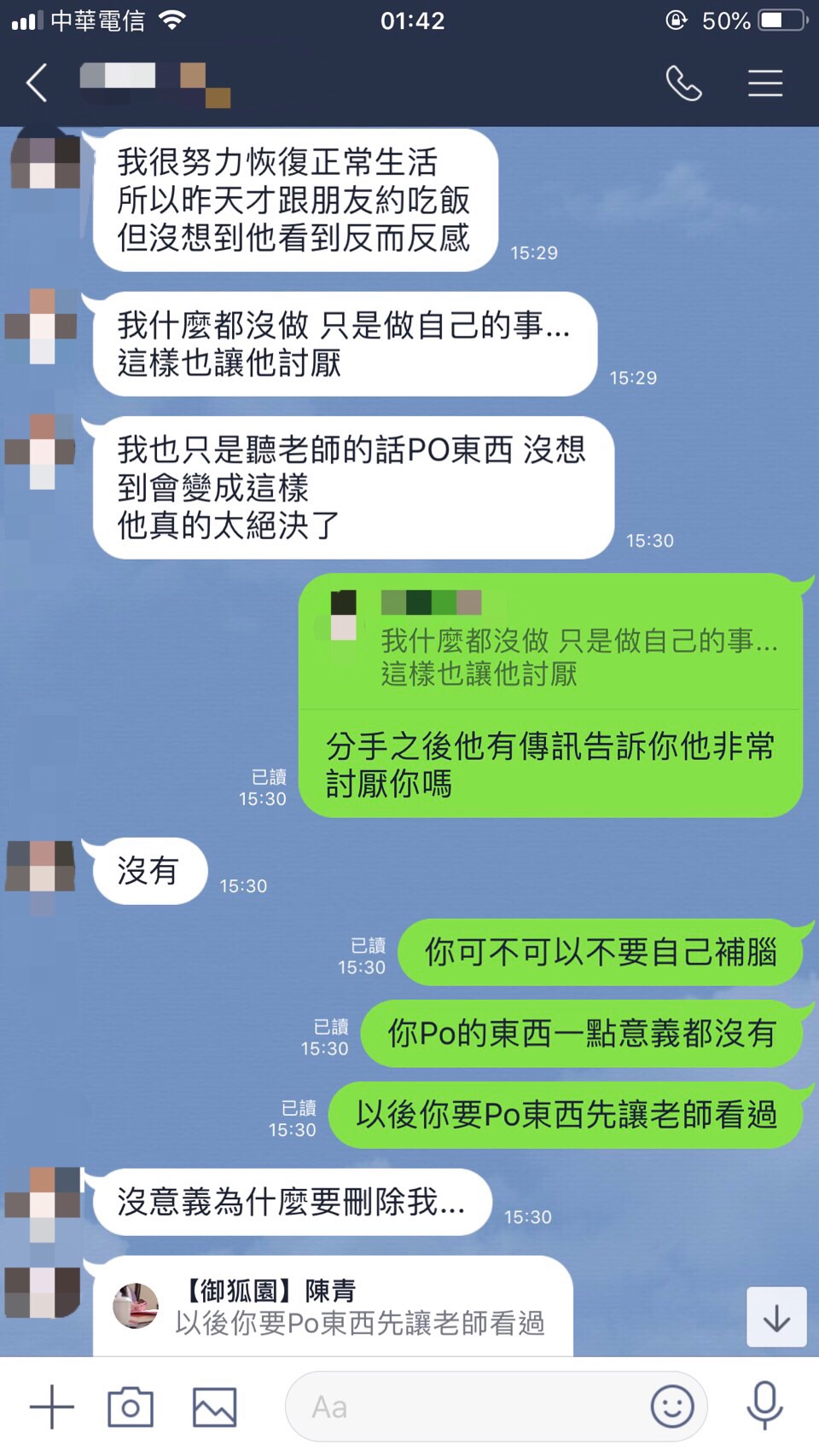Focus the Aa message field
The height and width of the screenshot is (1456, 819).
[x=469, y=1407]
